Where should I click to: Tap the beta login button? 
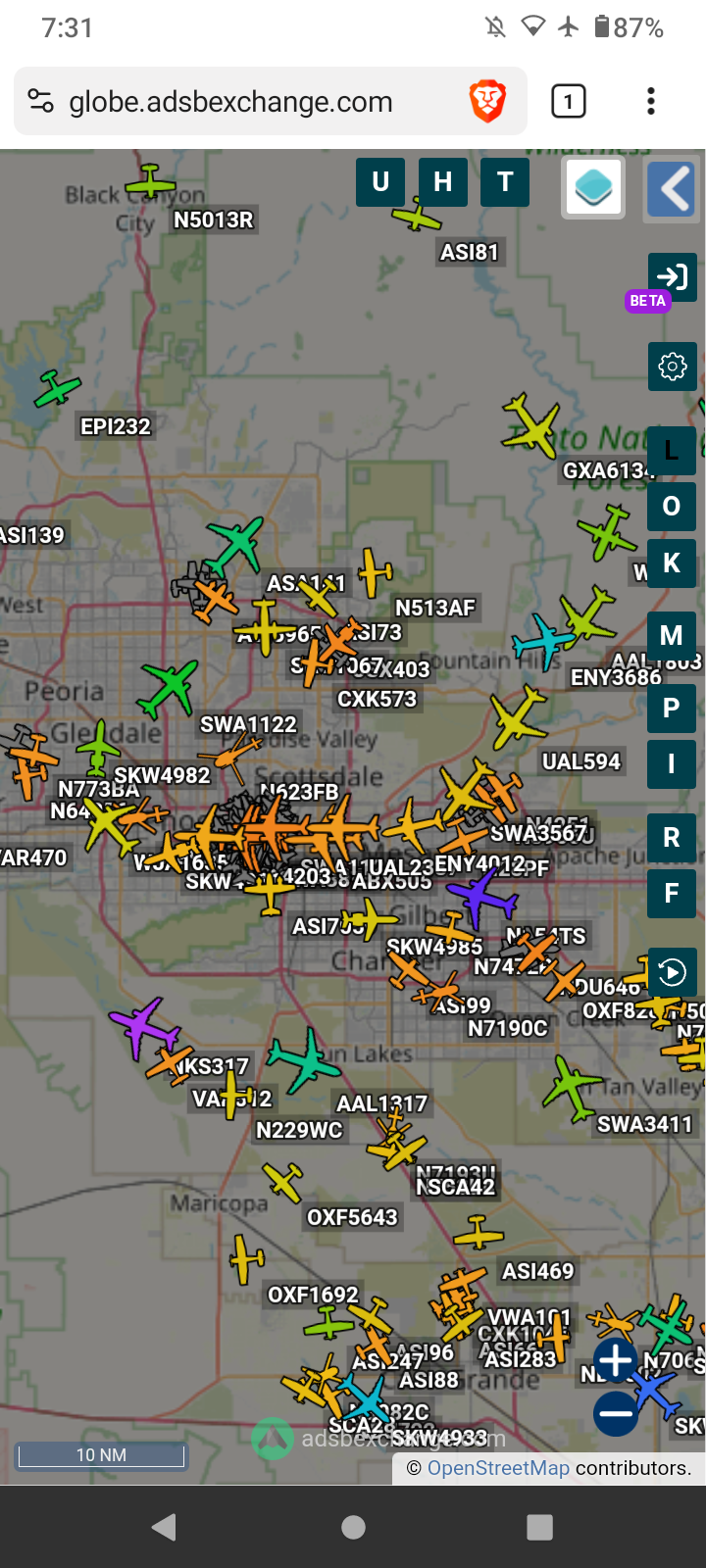tap(673, 277)
